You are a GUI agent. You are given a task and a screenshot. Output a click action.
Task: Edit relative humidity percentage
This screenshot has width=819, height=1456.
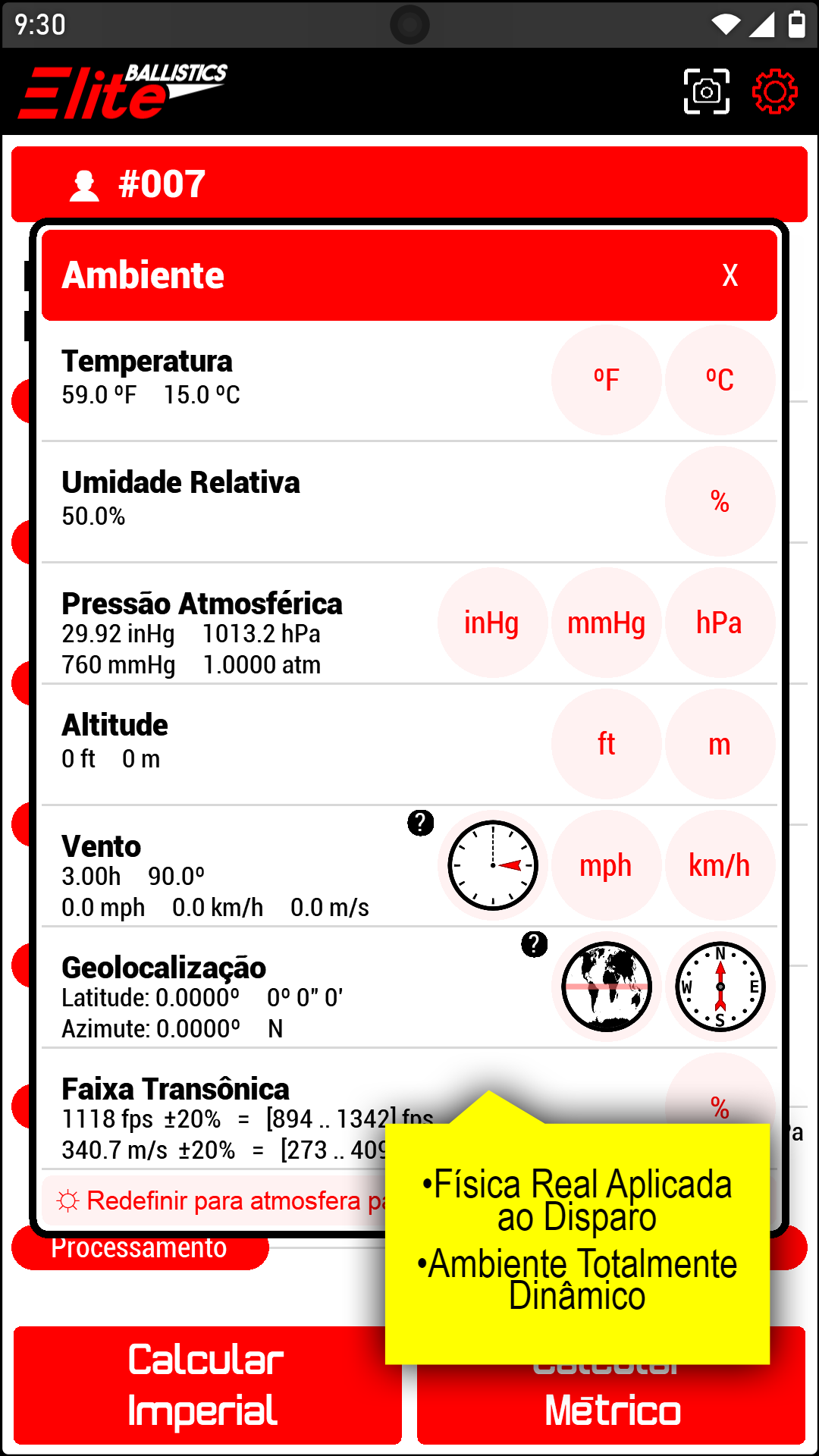(720, 501)
